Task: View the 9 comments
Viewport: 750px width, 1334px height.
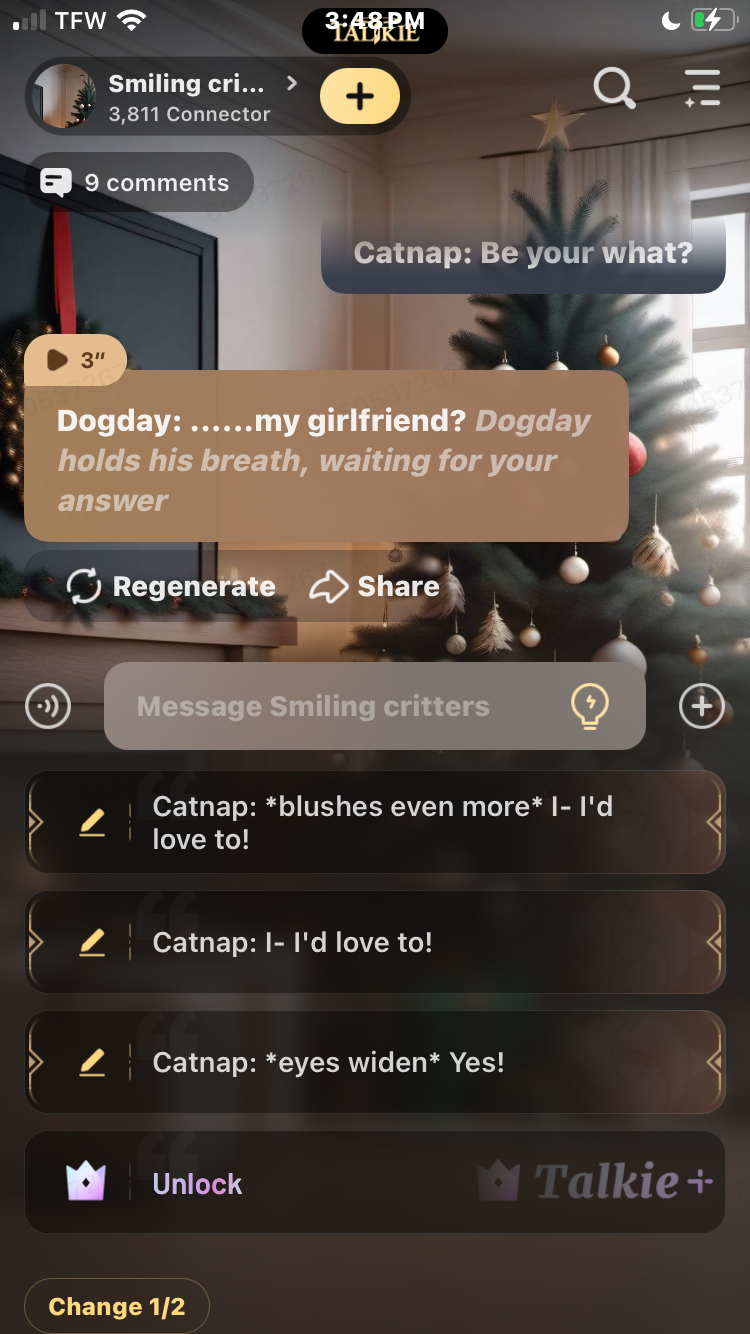Action: click(138, 183)
